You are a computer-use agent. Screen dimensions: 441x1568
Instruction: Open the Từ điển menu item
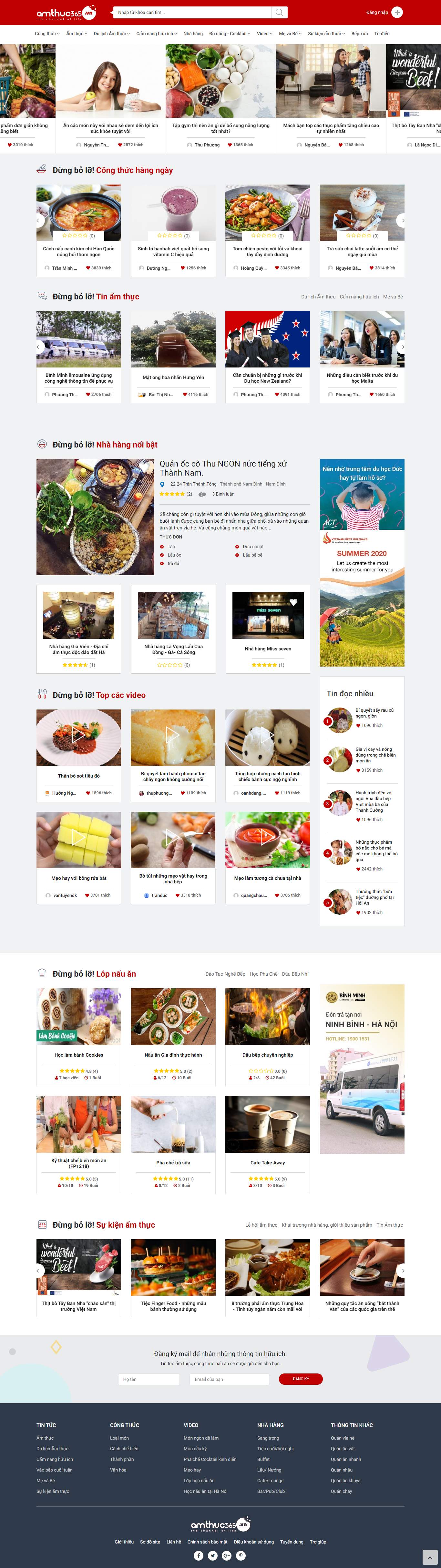coord(382,34)
